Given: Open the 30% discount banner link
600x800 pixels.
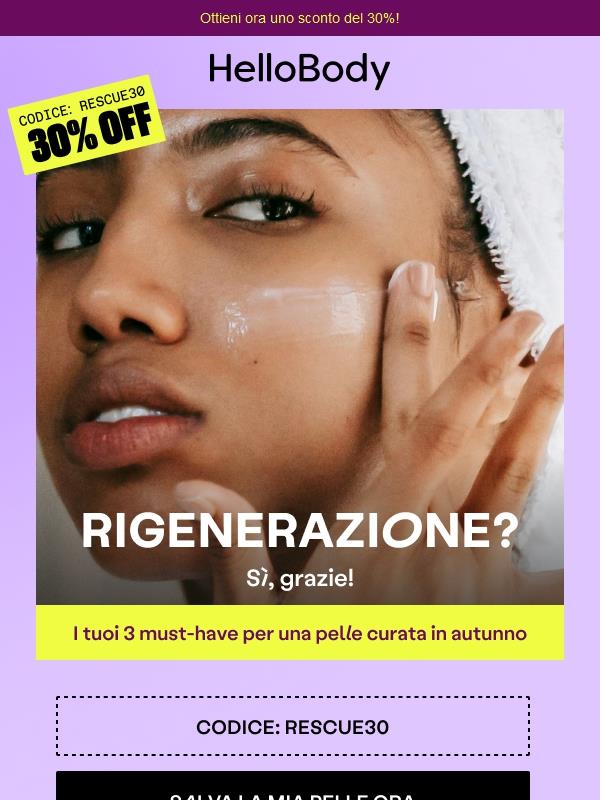Looking at the screenshot, I should click(300, 18).
